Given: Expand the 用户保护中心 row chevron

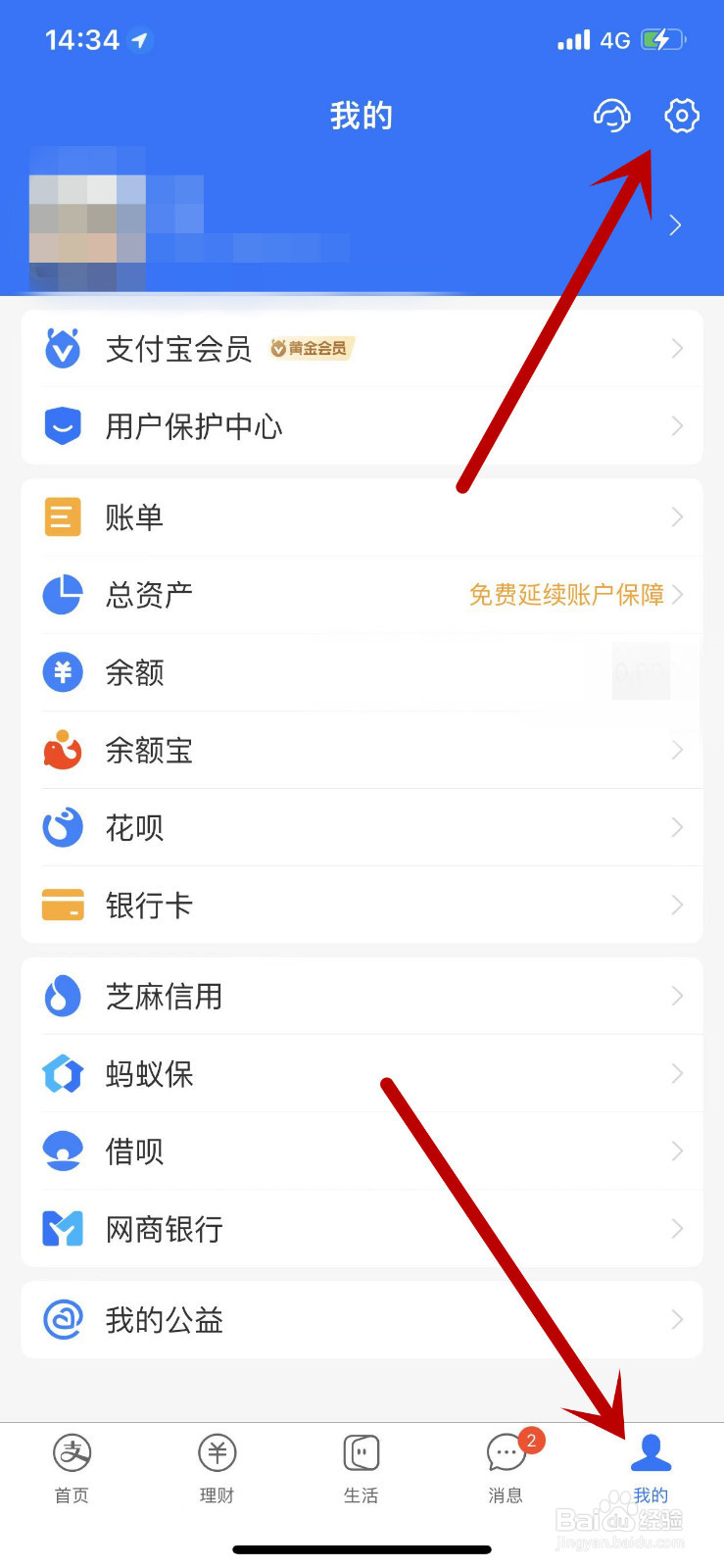Looking at the screenshot, I should point(678,426).
